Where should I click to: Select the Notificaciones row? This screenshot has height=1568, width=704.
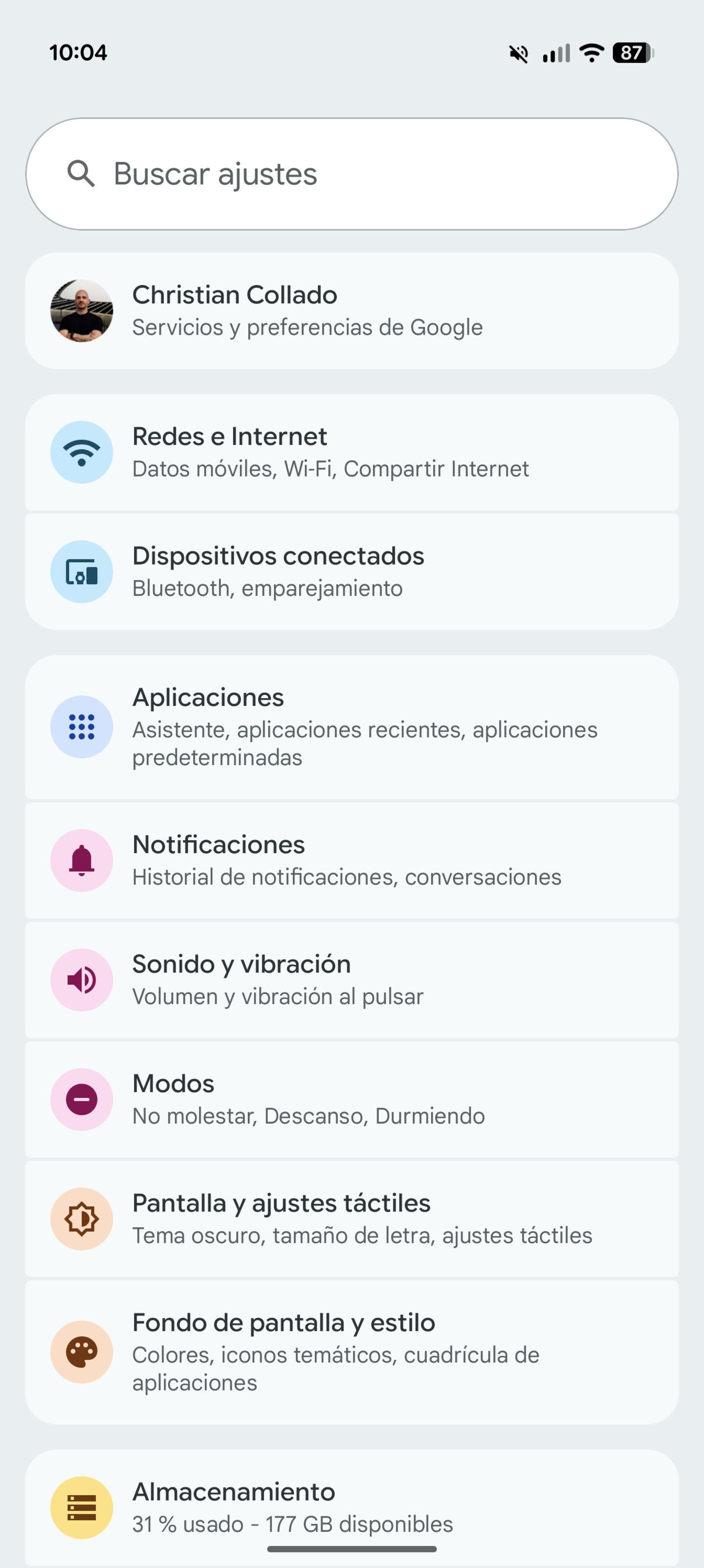(352, 860)
